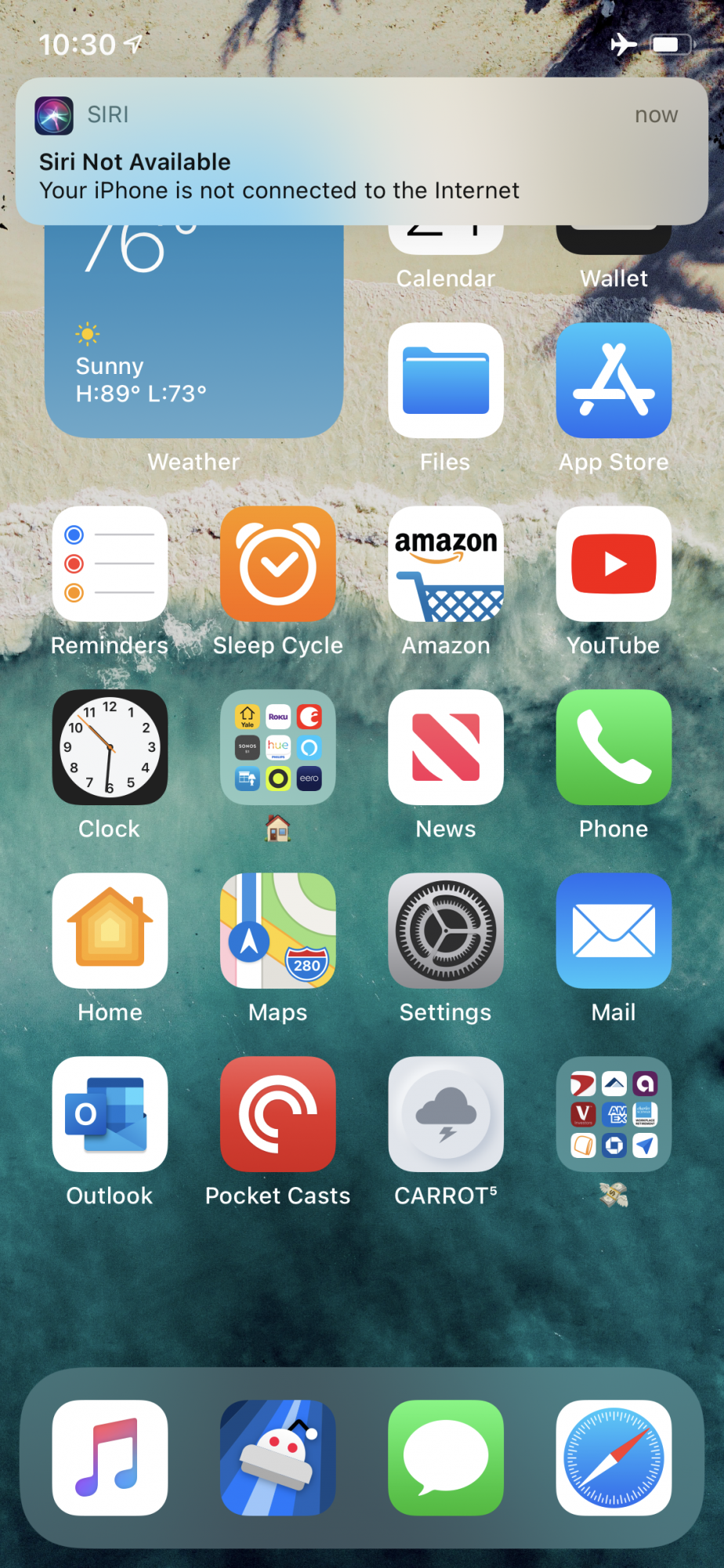Screen dimensions: 724x1568
Task: Open the App Store
Action: click(614, 381)
